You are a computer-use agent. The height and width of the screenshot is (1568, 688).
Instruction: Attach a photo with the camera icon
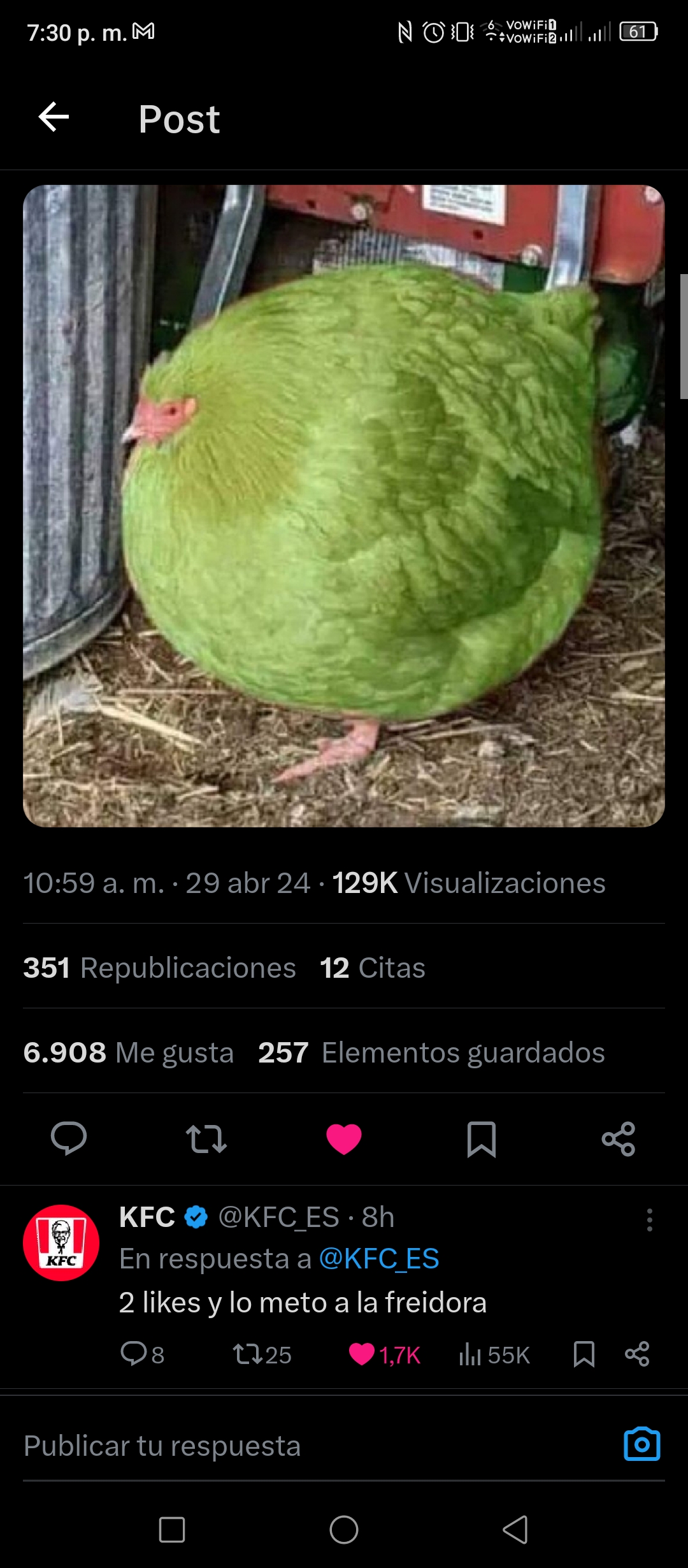pyautogui.click(x=642, y=1444)
